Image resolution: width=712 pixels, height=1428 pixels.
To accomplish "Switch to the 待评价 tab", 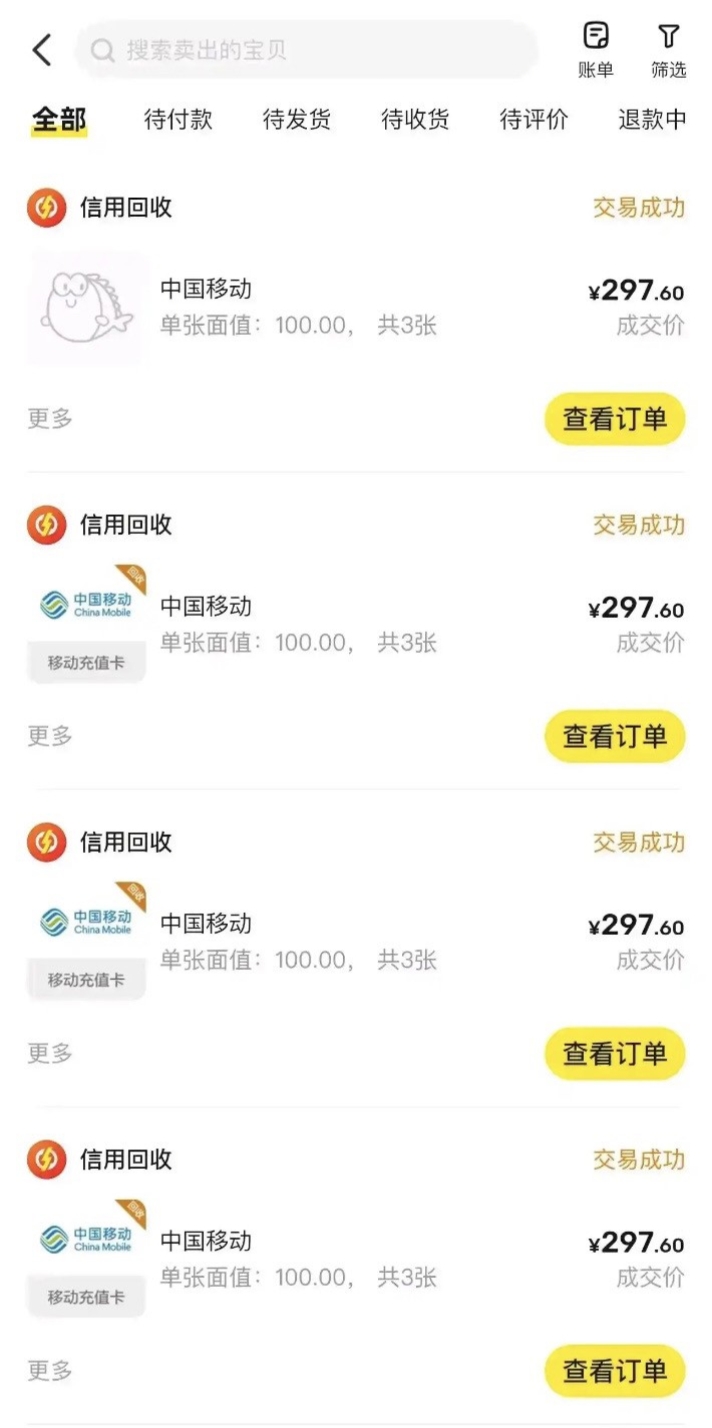I will (534, 120).
